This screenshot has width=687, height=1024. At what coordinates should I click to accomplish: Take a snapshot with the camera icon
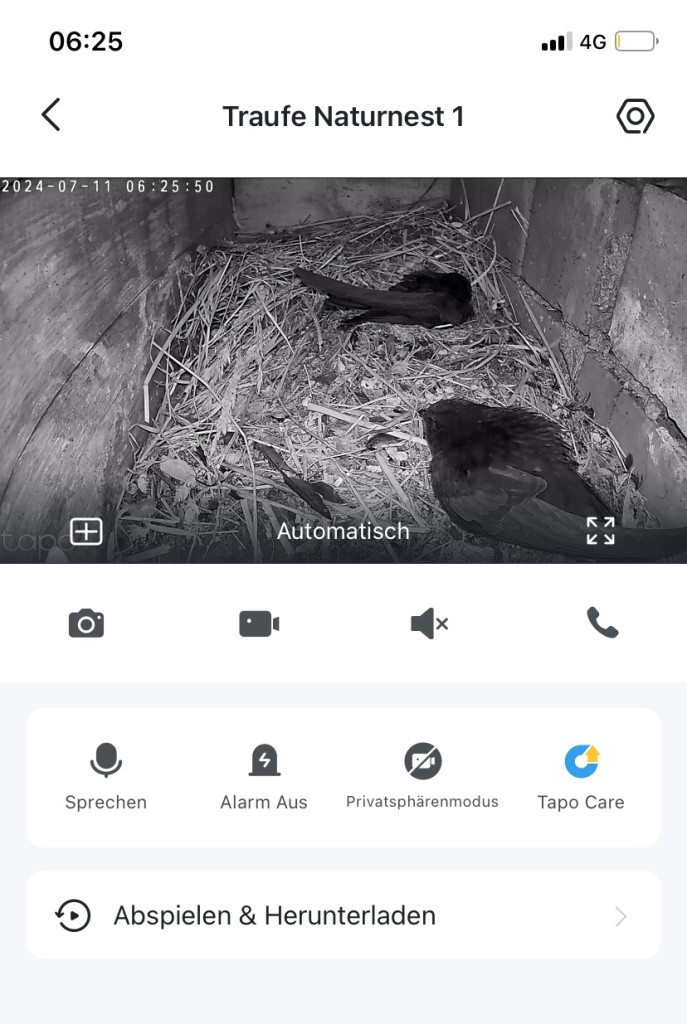(86, 623)
